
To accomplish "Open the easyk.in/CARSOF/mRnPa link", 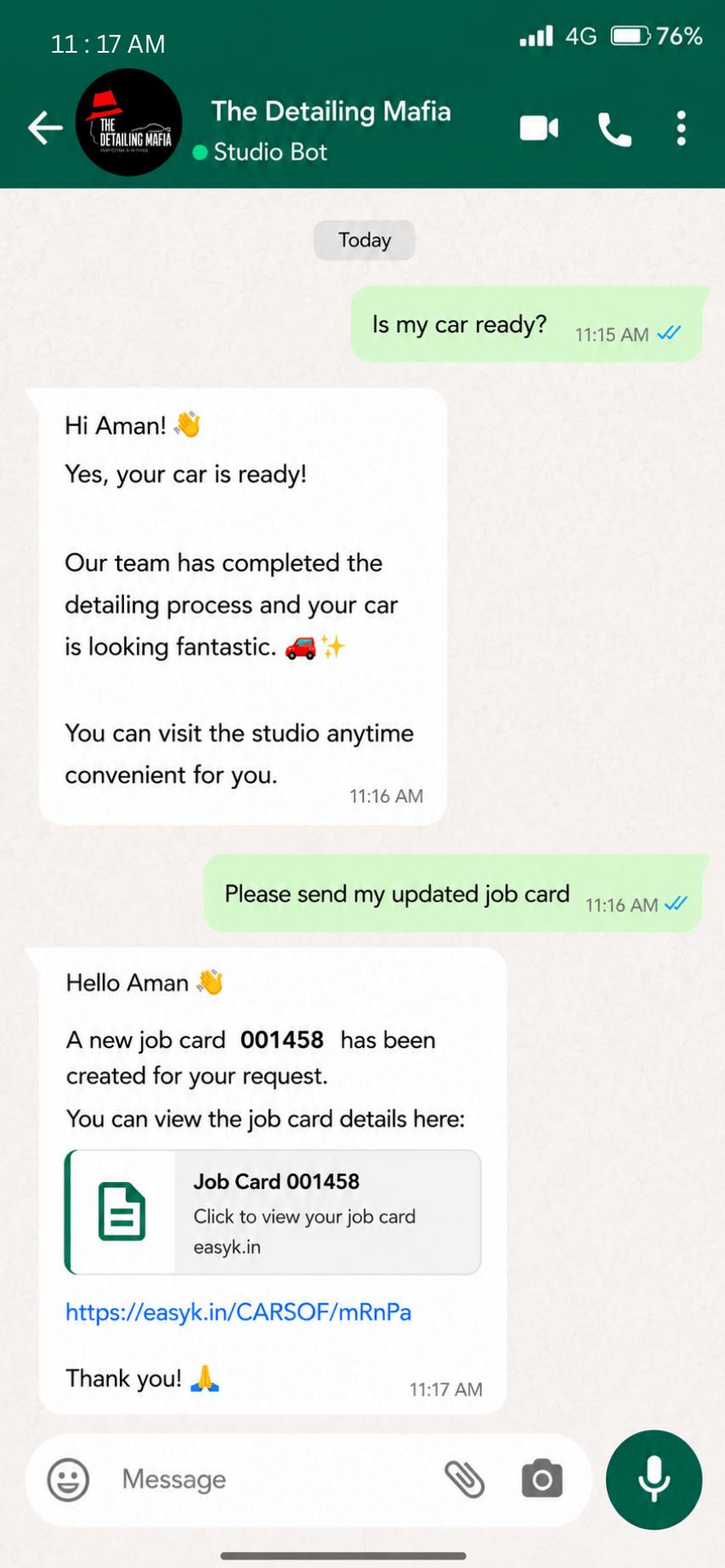I will click(x=238, y=1312).
